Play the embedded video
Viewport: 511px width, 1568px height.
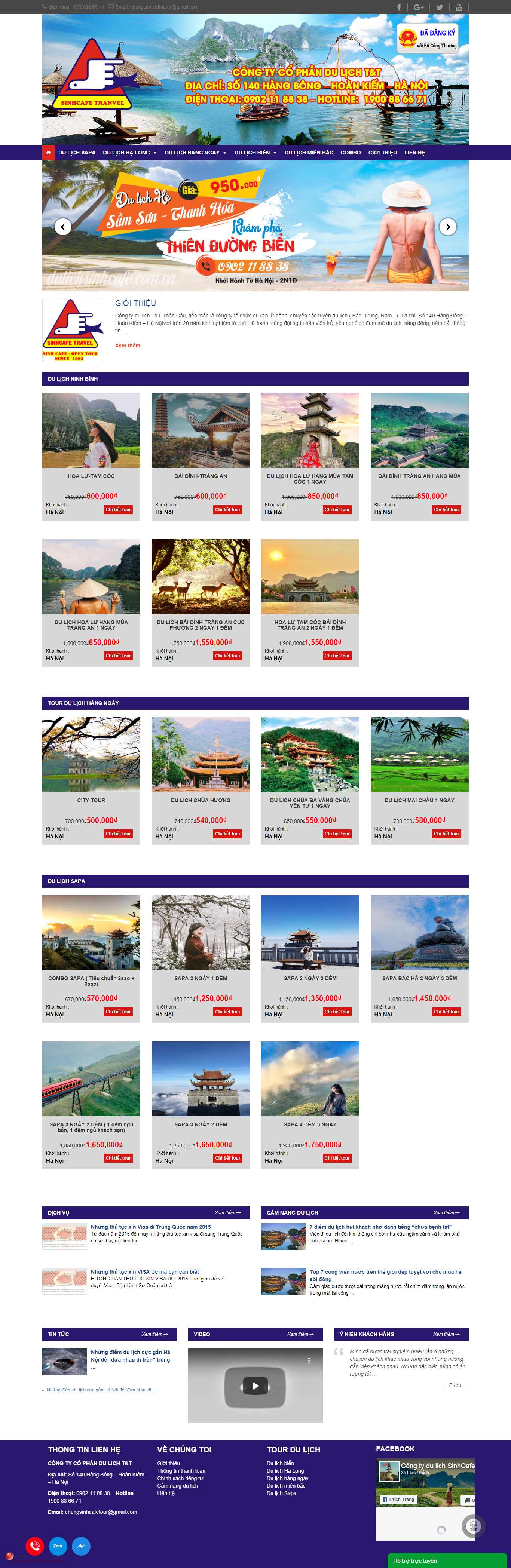(255, 1386)
